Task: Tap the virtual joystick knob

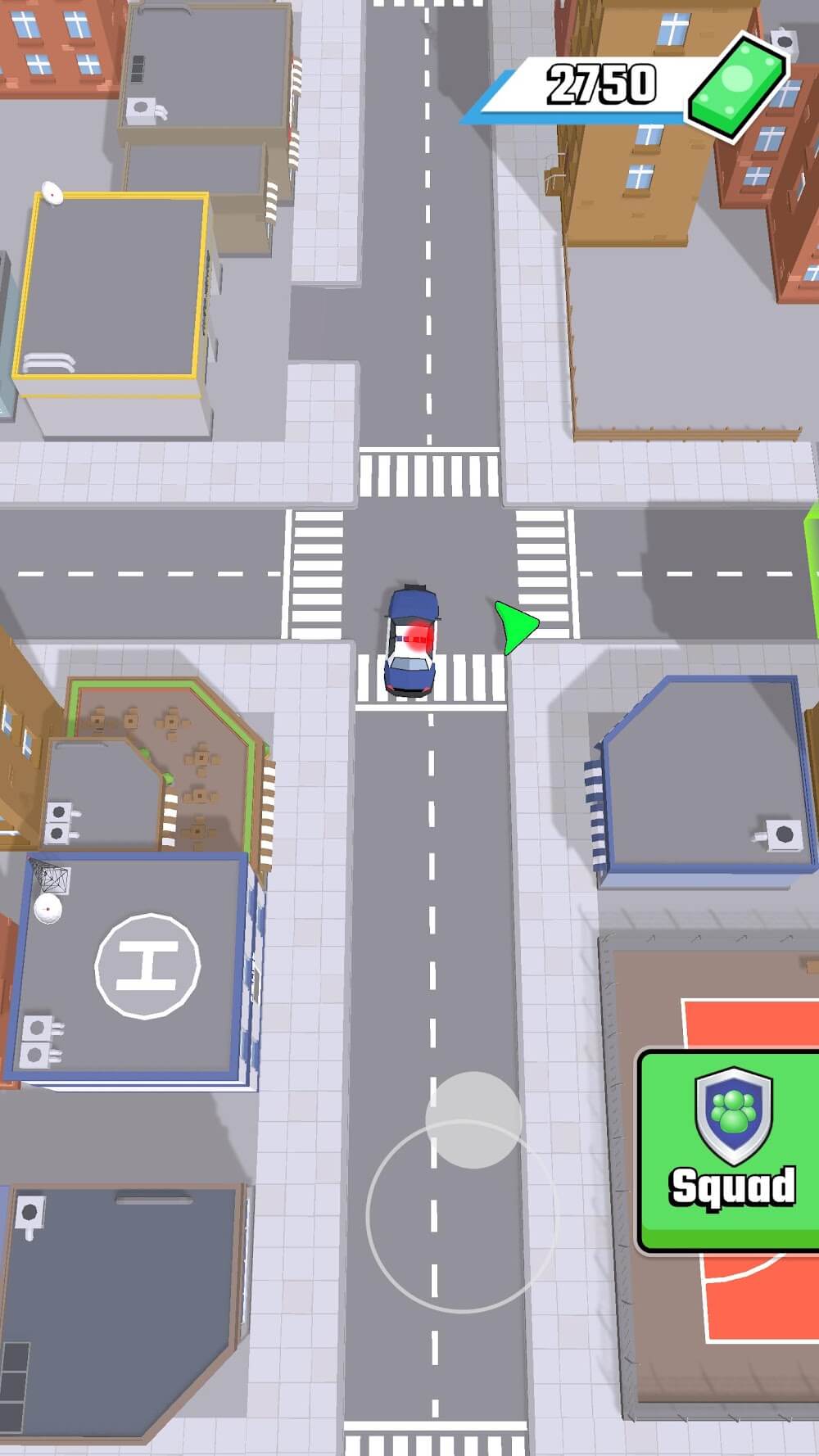Action: (x=473, y=1119)
